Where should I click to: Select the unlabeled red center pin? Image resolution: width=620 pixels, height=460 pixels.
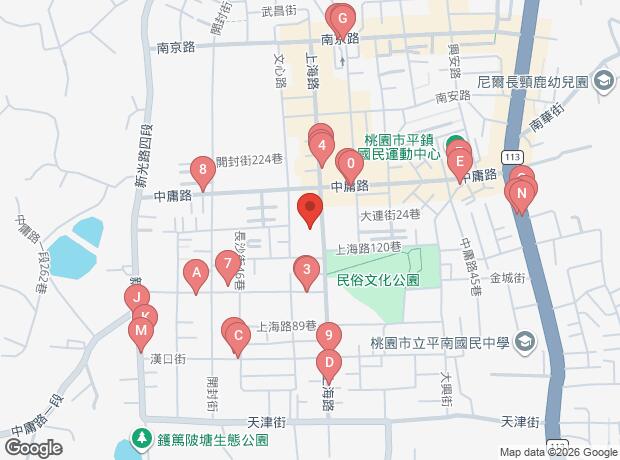[310, 208]
